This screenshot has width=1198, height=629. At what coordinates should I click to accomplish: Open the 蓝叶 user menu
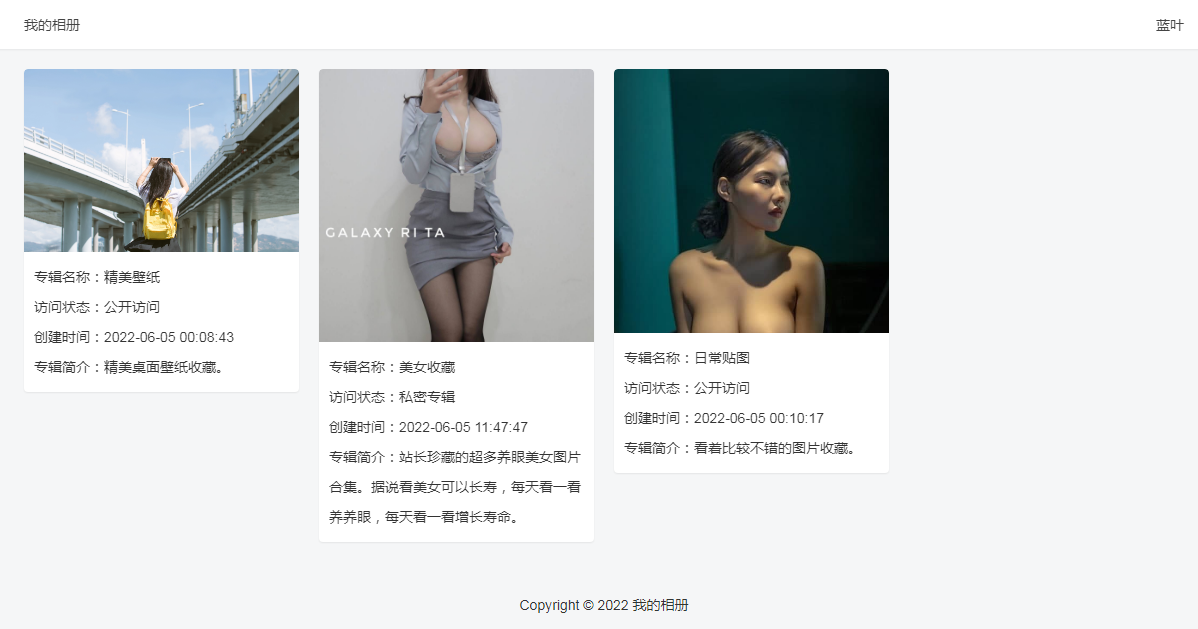pyautogui.click(x=1169, y=25)
